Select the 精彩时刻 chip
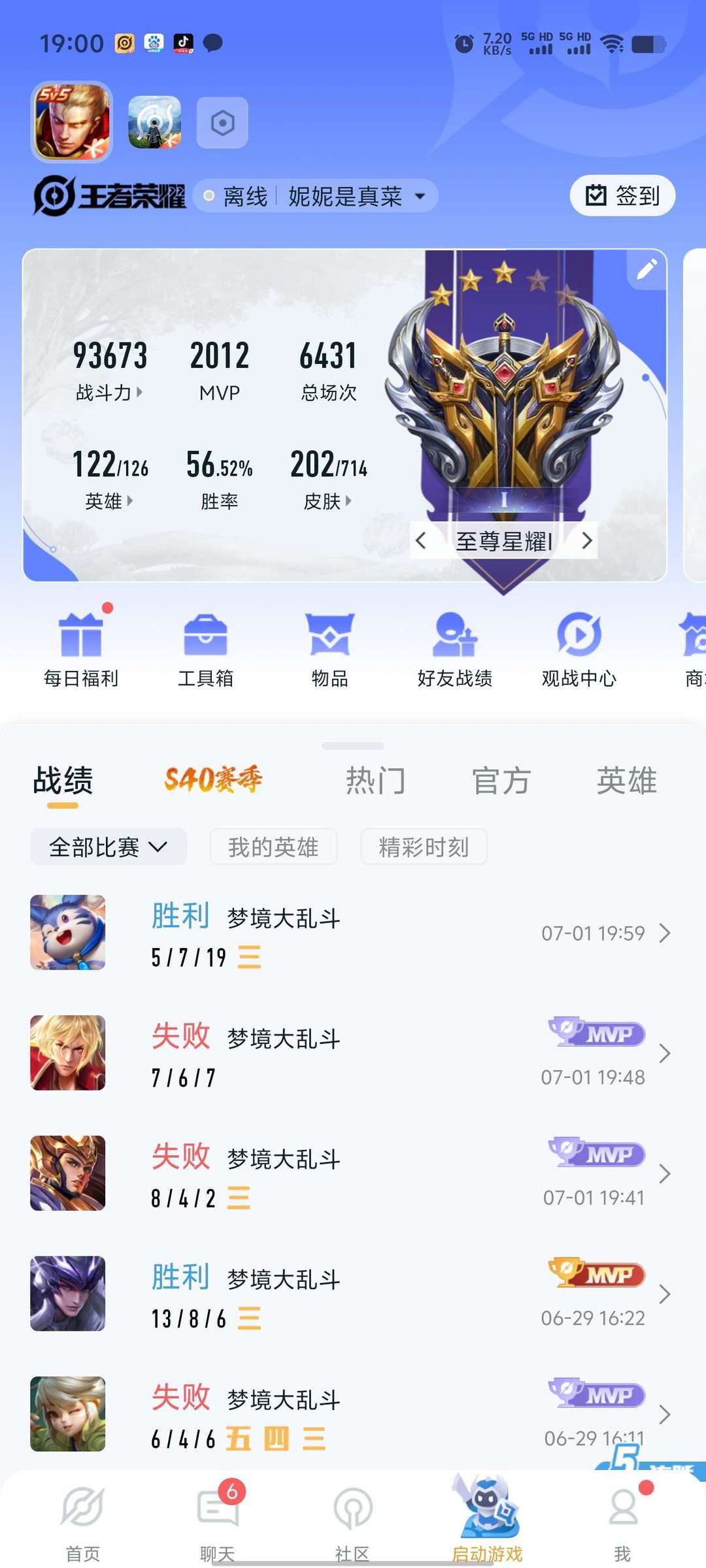Screen dimensions: 706x1568 pos(424,847)
